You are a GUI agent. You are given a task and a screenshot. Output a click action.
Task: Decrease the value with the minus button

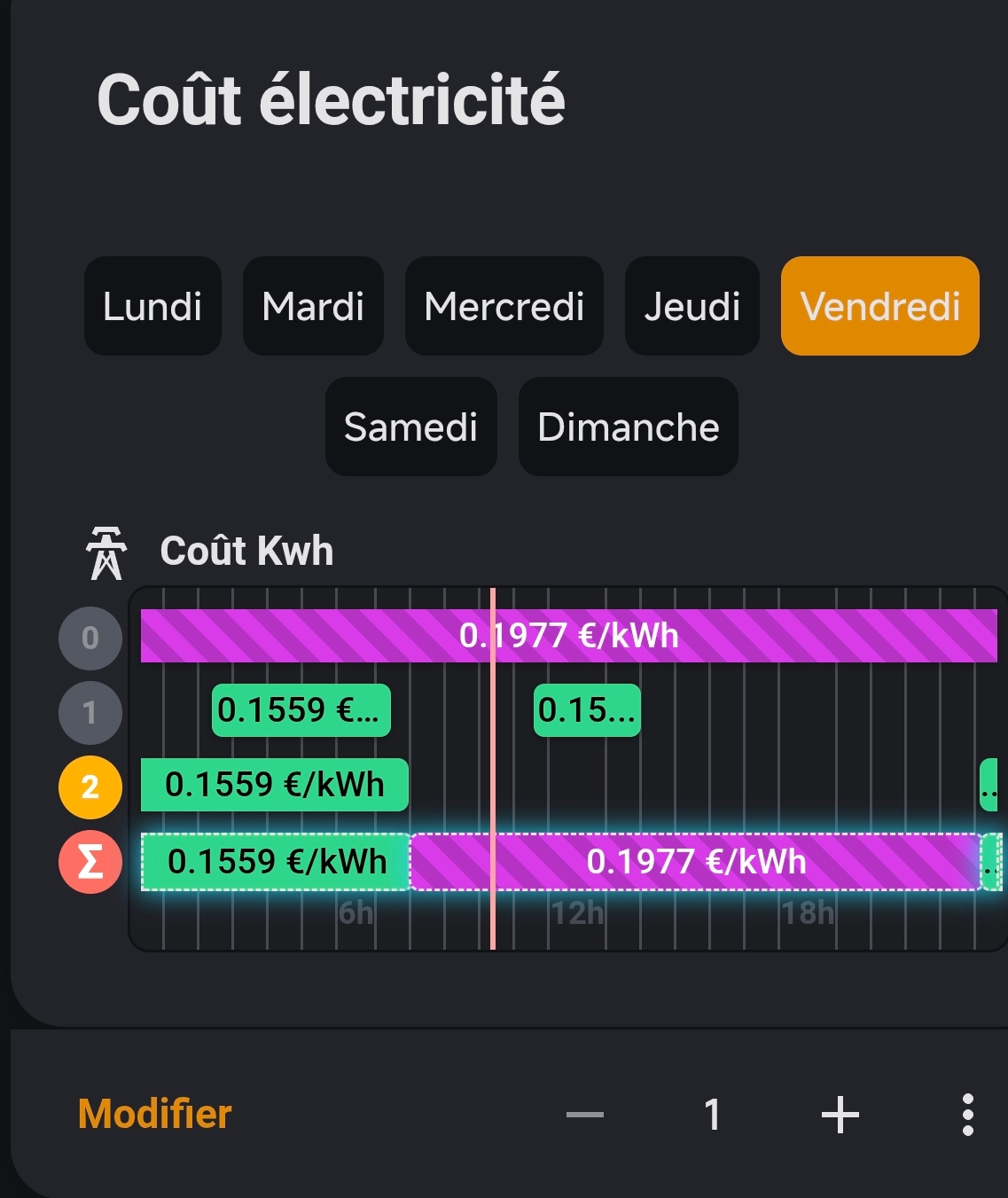click(x=585, y=1115)
